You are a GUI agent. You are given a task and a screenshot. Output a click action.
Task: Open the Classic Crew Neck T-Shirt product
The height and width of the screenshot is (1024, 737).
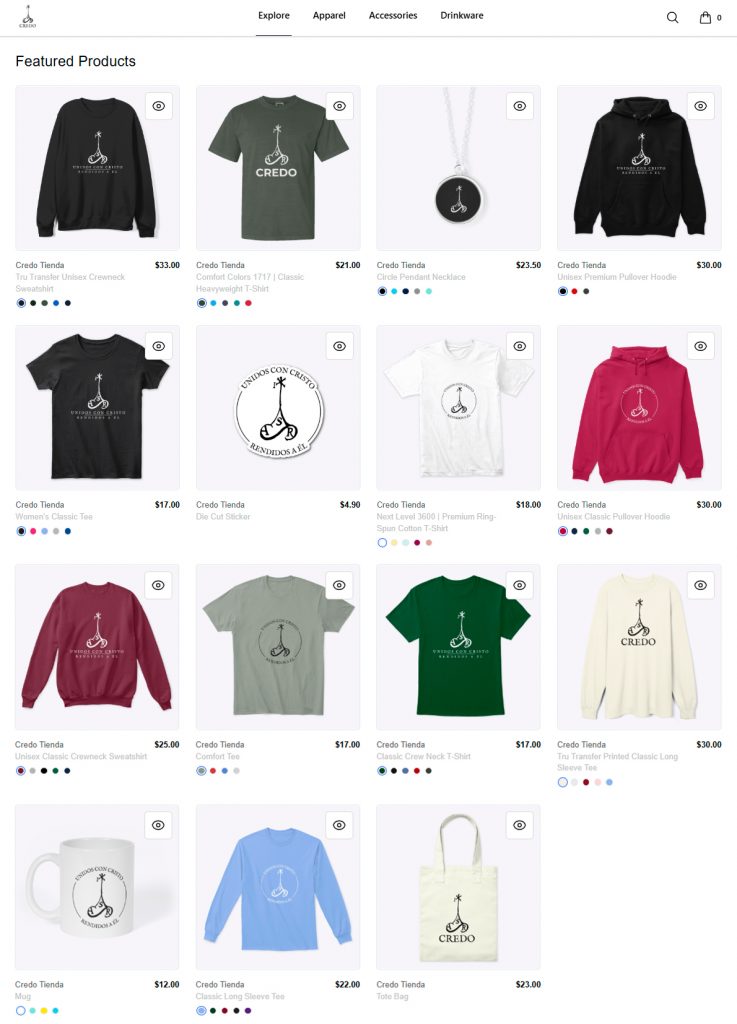click(x=458, y=647)
